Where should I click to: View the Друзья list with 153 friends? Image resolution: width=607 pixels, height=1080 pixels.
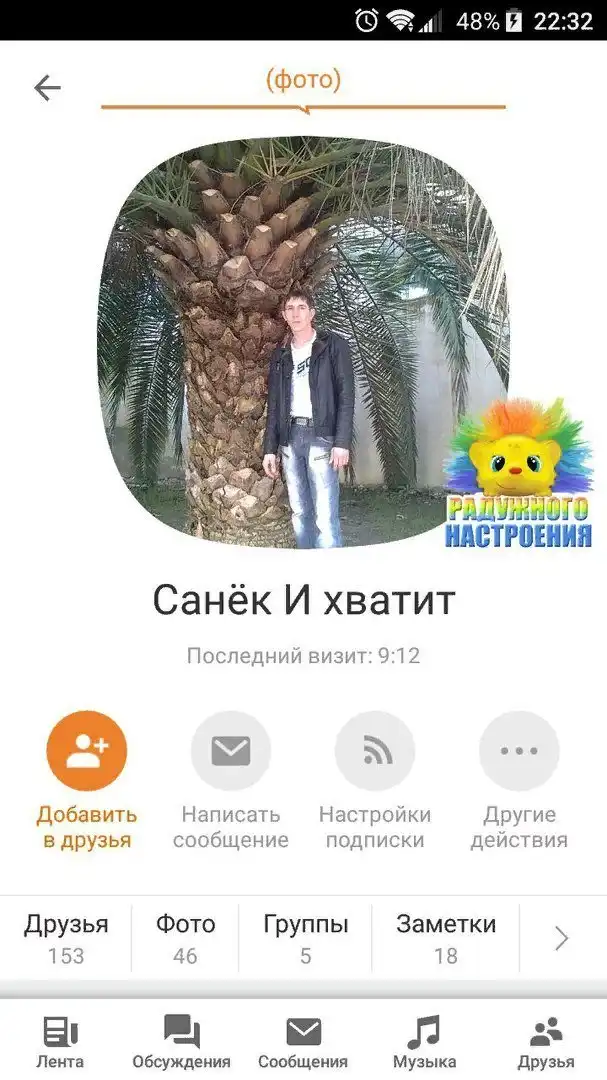(x=66, y=939)
